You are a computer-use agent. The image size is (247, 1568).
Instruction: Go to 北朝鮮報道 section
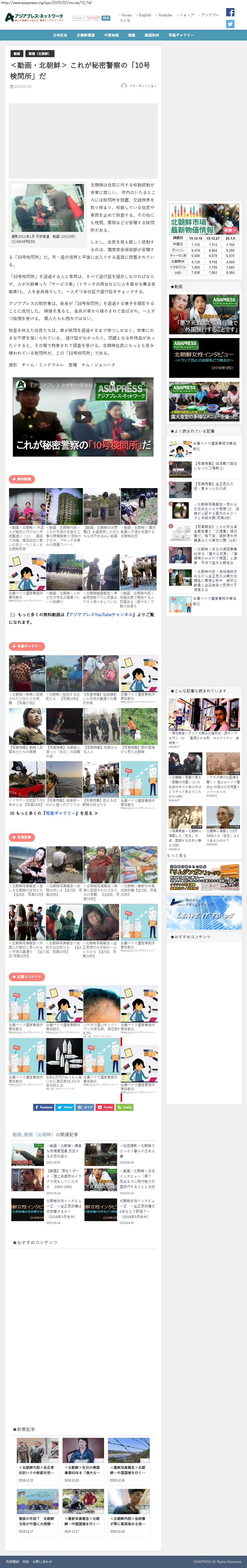86,35
